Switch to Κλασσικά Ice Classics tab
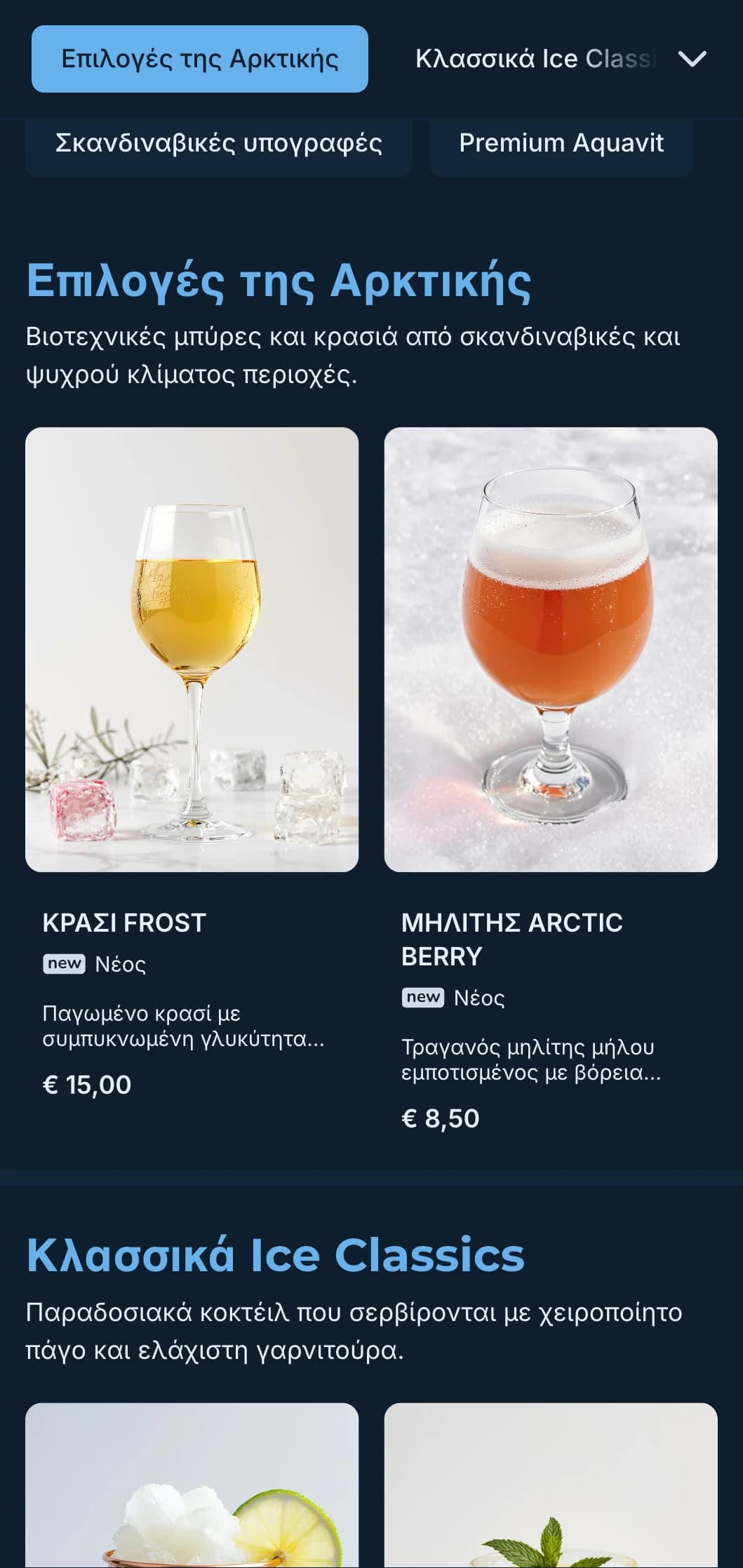Viewport: 743px width, 1568px height. [x=535, y=59]
